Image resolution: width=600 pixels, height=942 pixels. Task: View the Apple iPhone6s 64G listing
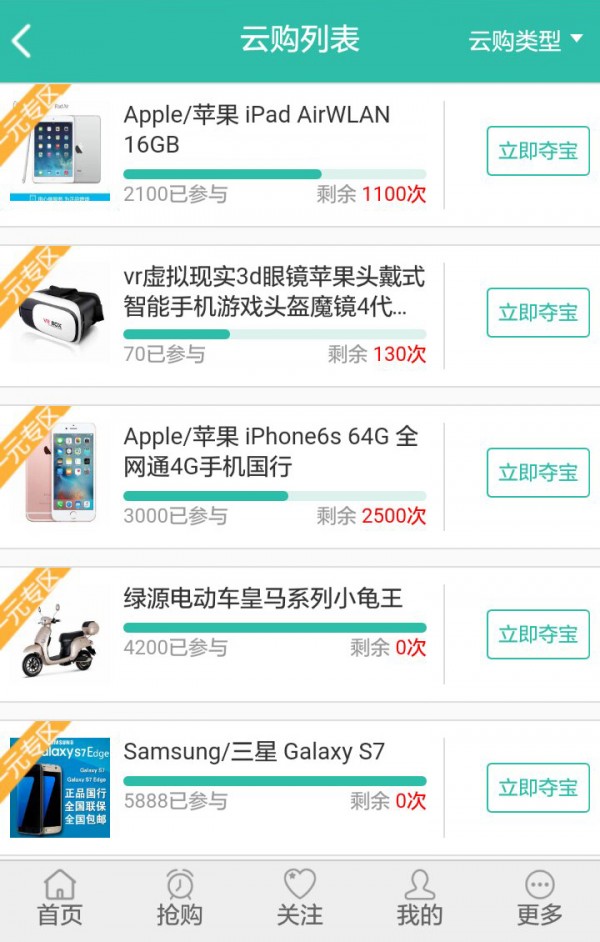[x=270, y=451]
